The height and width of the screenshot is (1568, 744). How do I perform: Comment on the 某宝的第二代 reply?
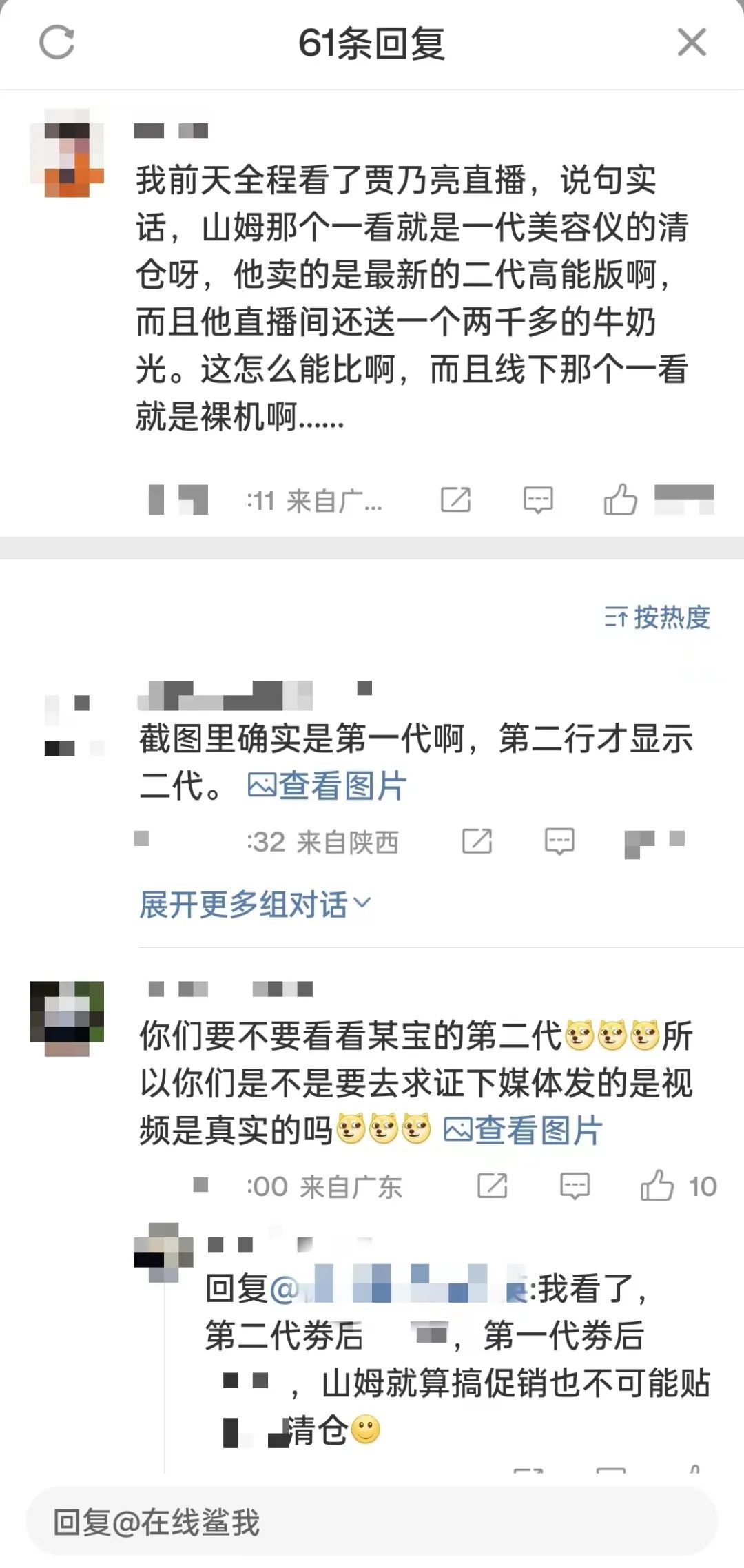pyautogui.click(x=575, y=1186)
